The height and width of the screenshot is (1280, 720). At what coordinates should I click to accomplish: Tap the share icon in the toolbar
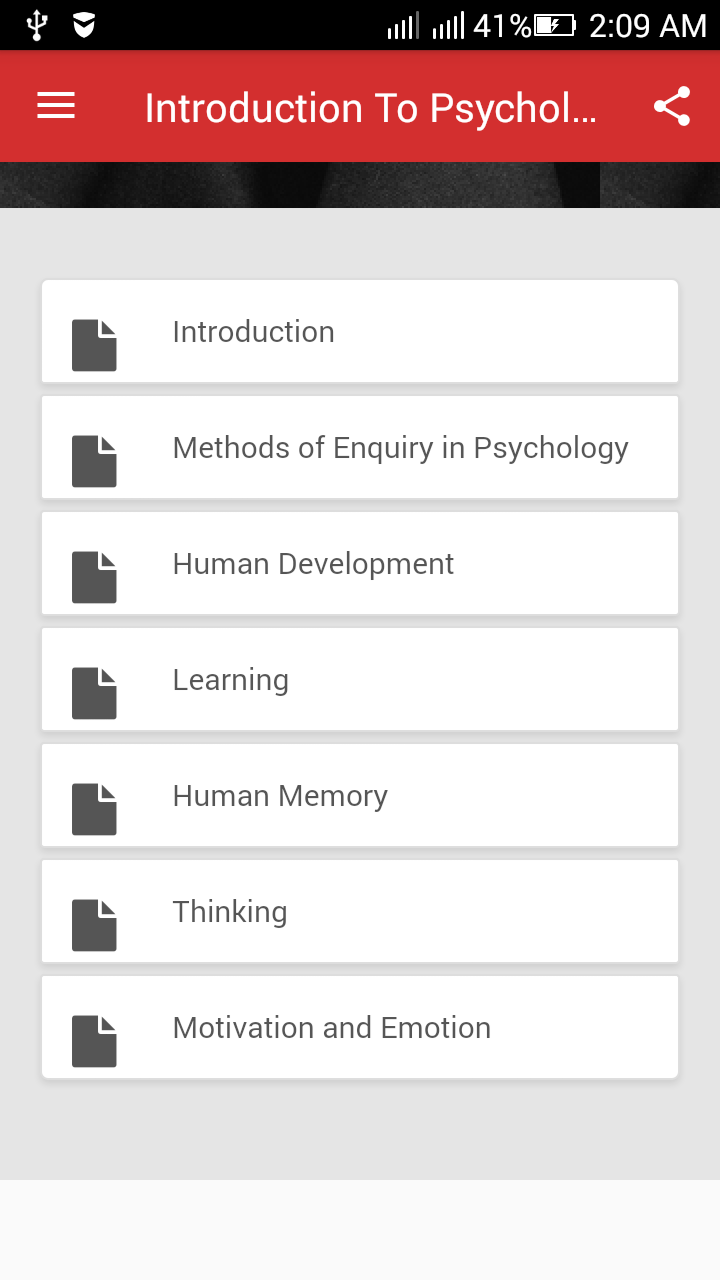tap(672, 105)
